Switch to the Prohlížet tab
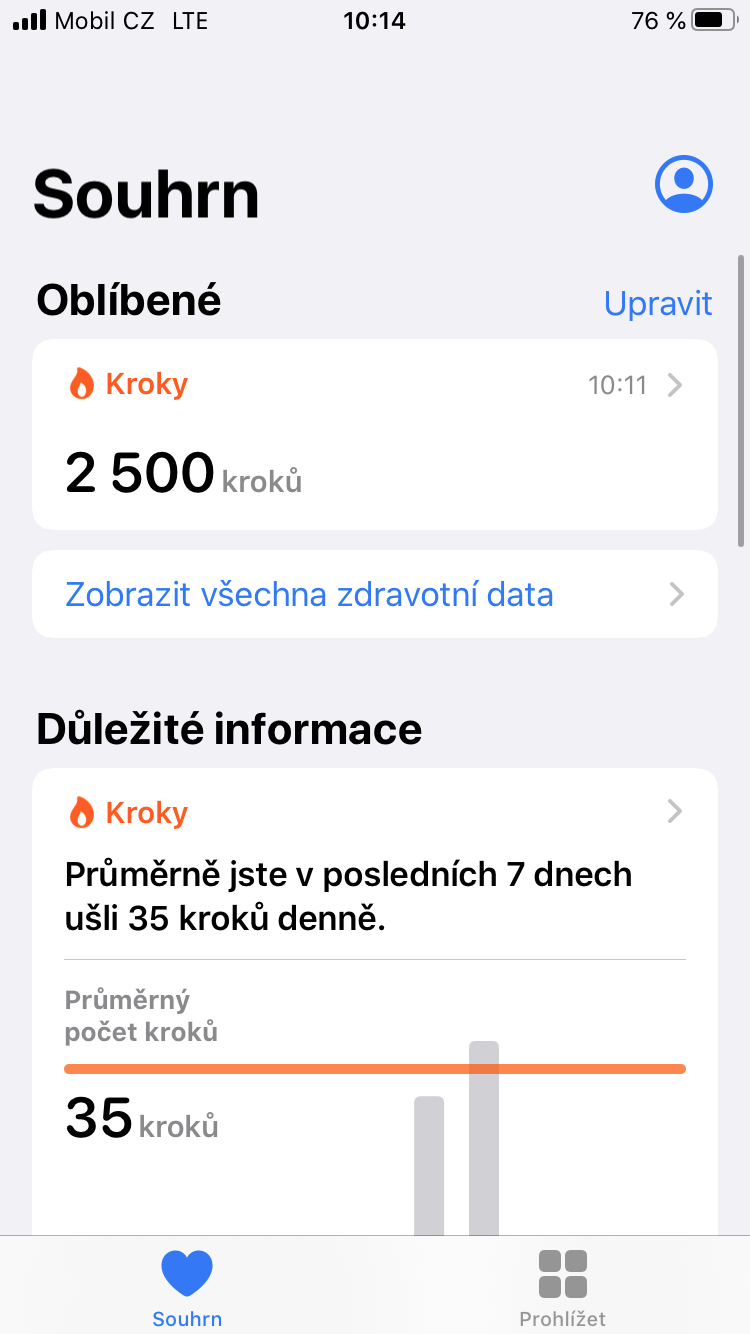The height and width of the screenshot is (1334, 750). point(562,1285)
